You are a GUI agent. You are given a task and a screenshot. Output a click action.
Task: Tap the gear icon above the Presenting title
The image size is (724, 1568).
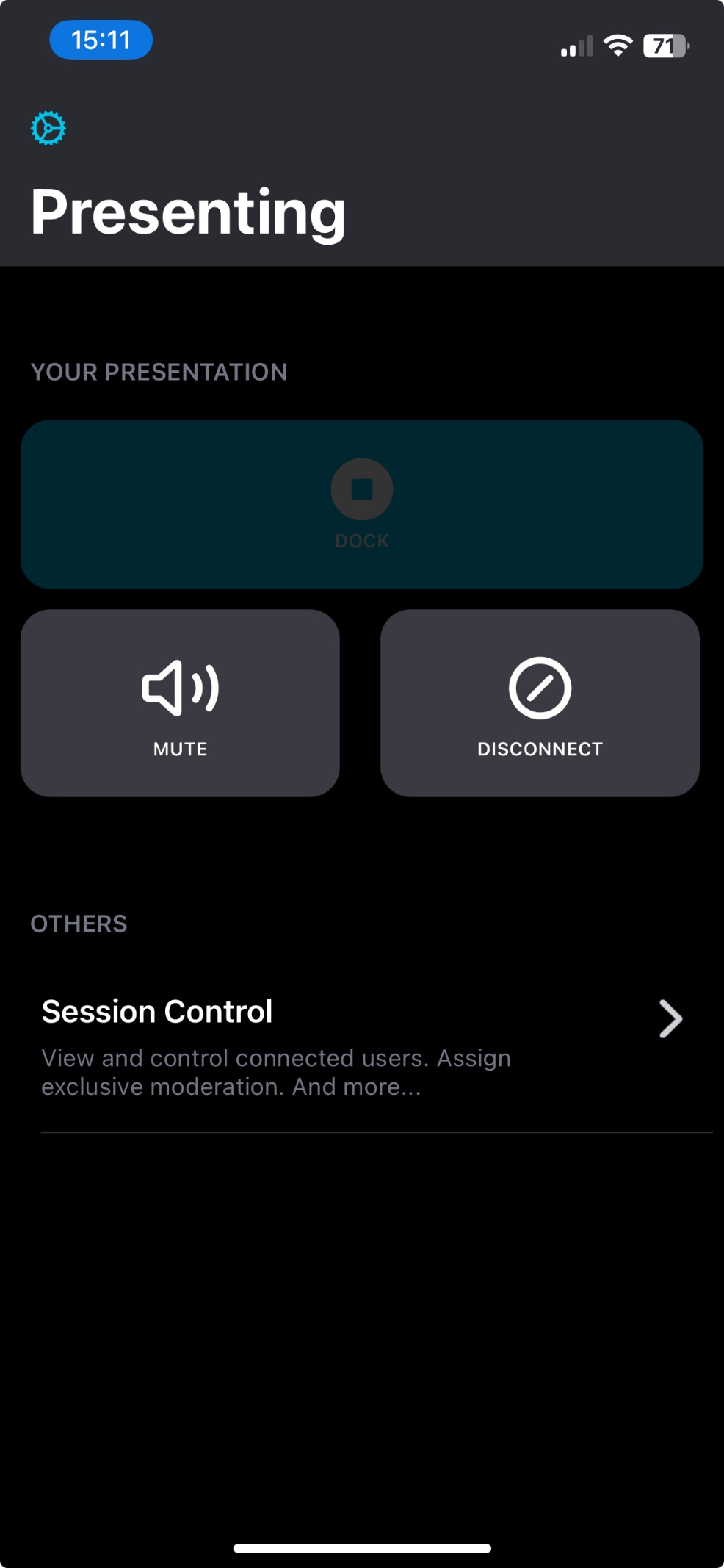[48, 127]
